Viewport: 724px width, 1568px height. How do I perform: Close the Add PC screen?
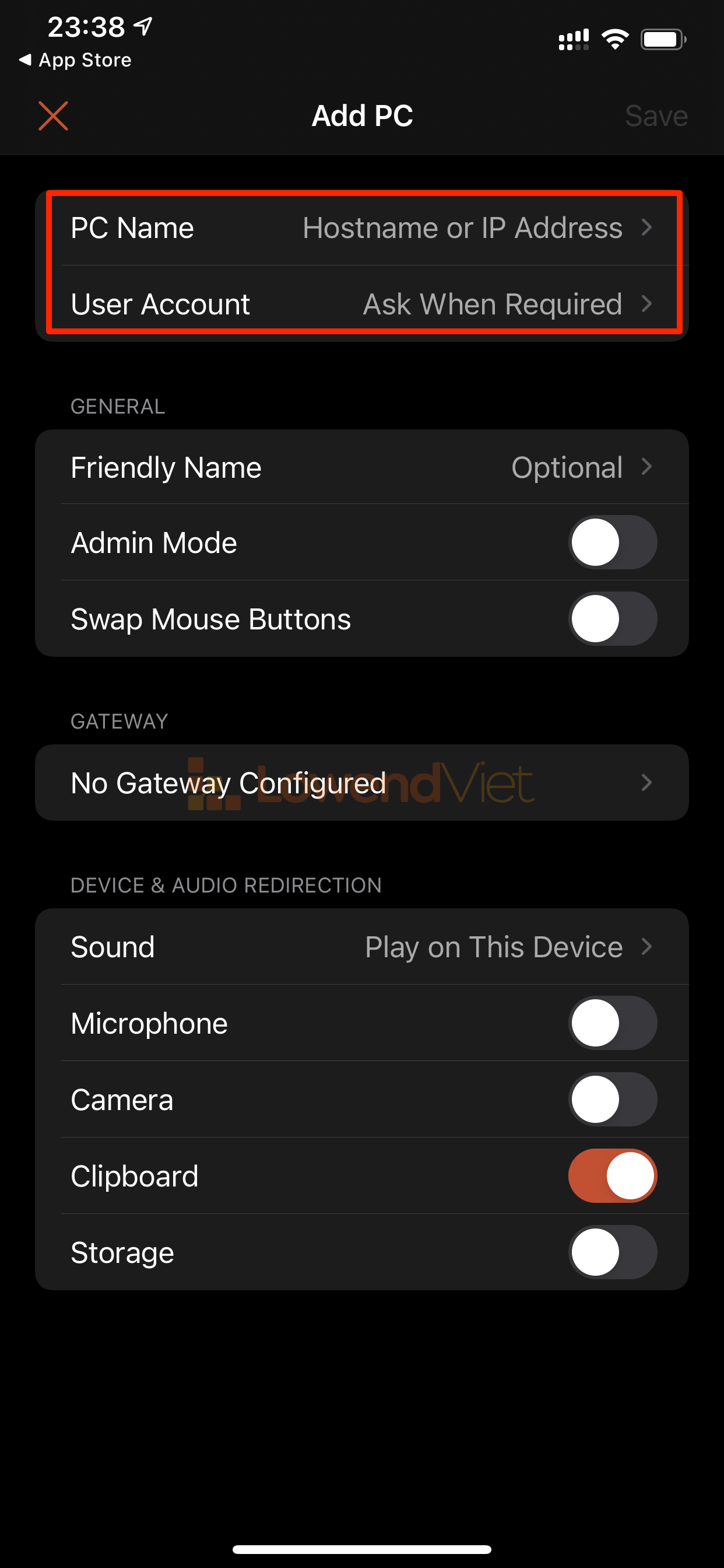tap(54, 116)
